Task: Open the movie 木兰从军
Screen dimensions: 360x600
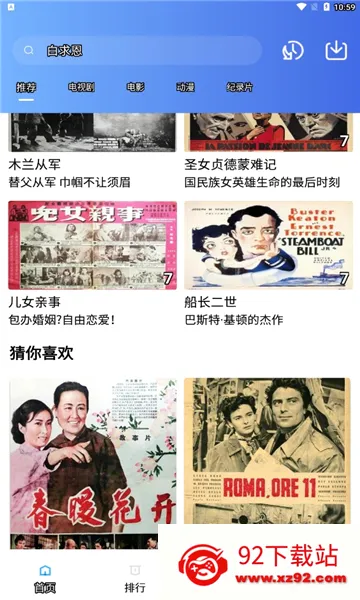Action: 92,151
